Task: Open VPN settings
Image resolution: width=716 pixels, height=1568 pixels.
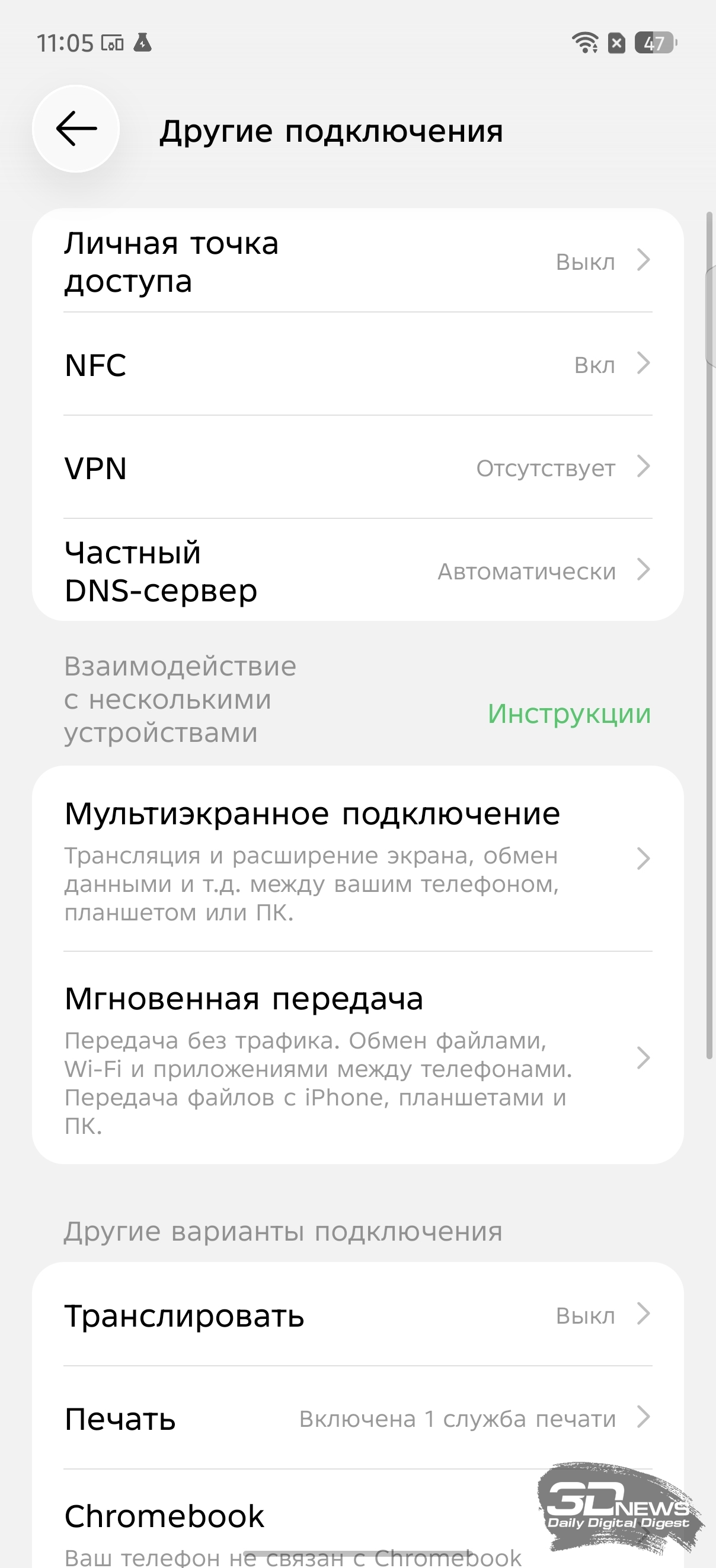Action: tap(357, 468)
